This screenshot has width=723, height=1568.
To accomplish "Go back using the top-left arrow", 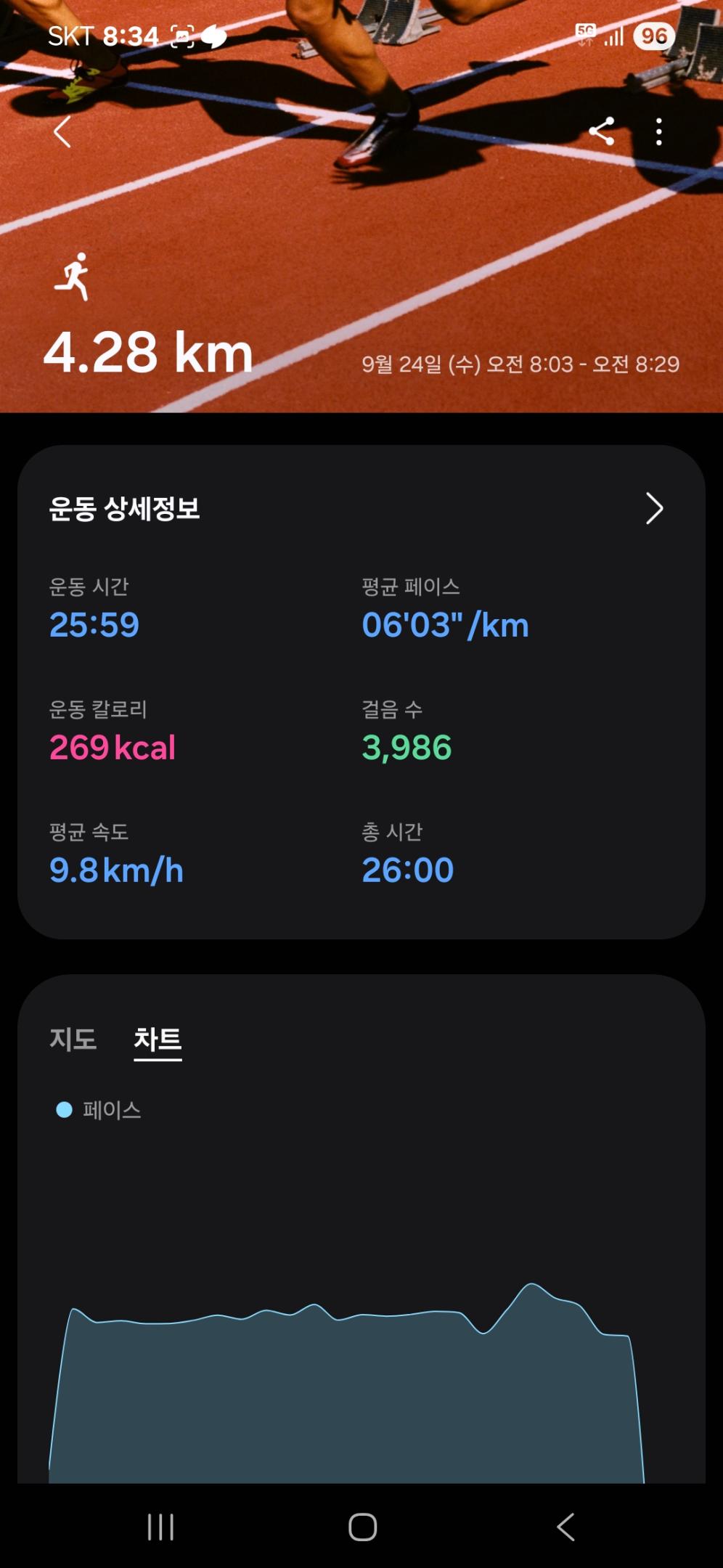I will (x=62, y=132).
